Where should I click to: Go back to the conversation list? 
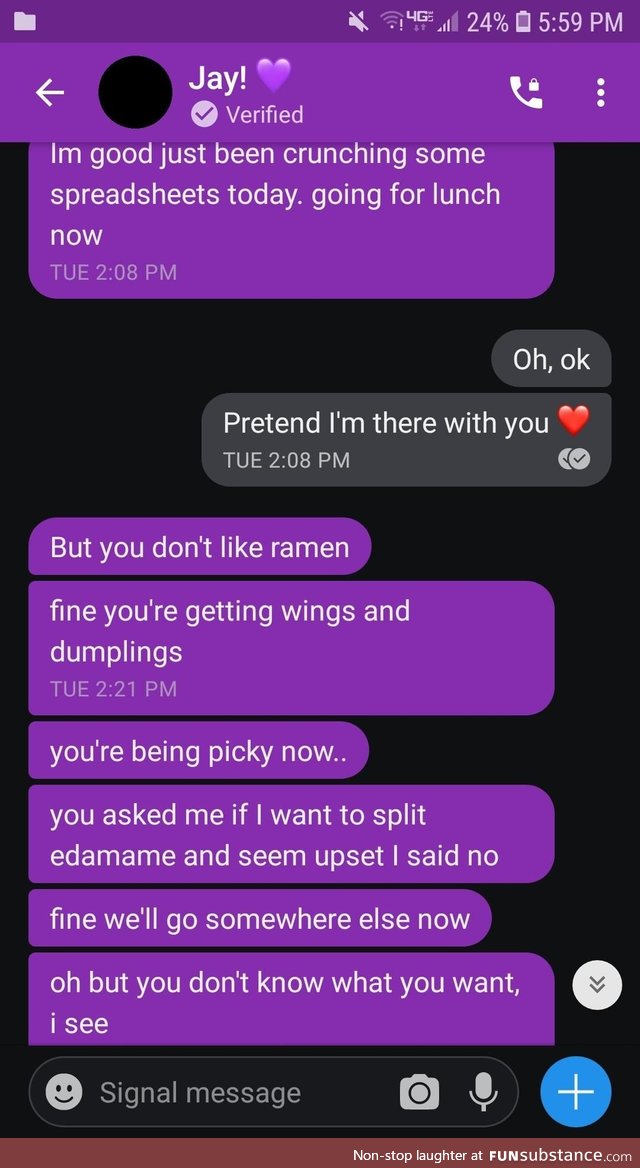point(49,93)
